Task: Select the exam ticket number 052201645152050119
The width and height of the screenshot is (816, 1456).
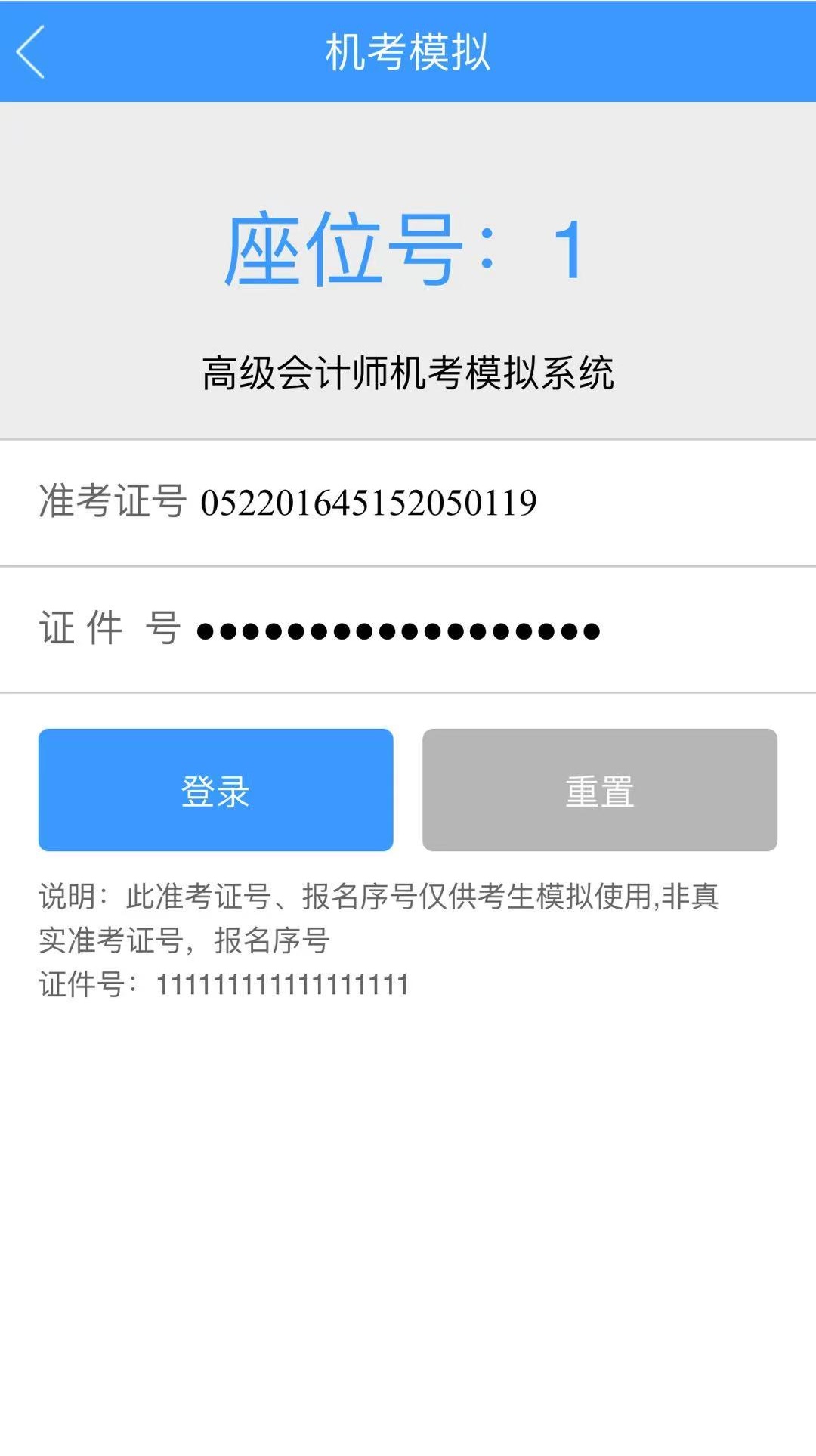Action: point(368,500)
